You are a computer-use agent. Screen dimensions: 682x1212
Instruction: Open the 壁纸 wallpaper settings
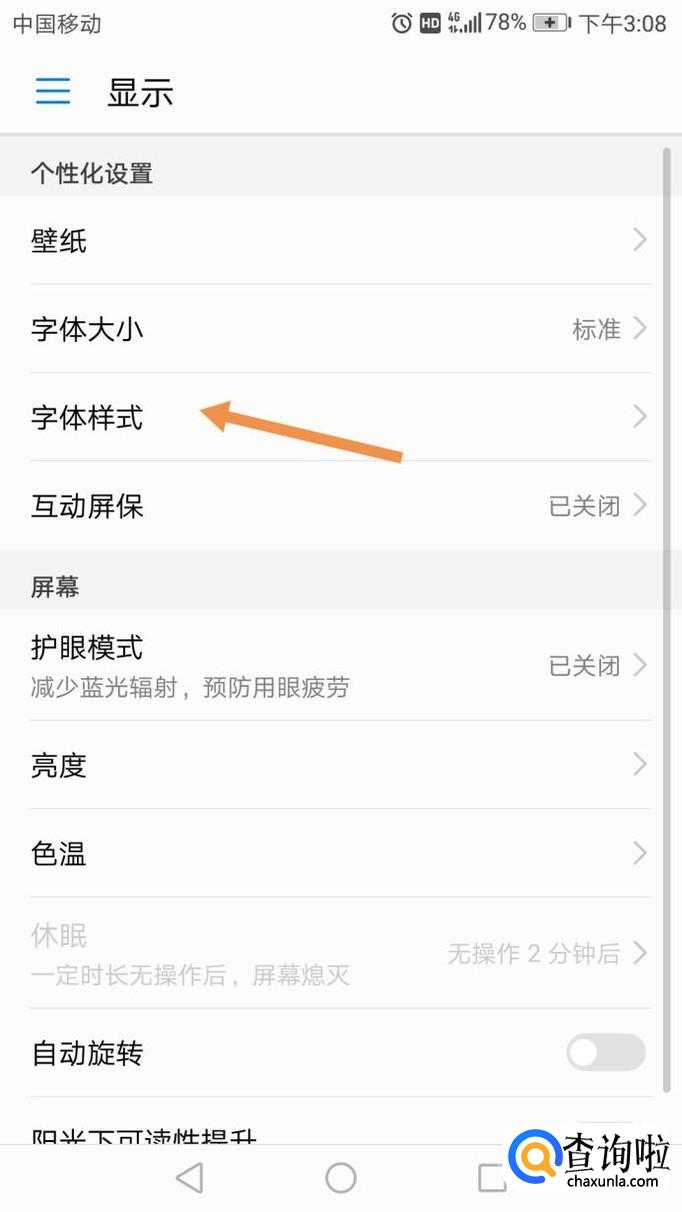point(340,241)
